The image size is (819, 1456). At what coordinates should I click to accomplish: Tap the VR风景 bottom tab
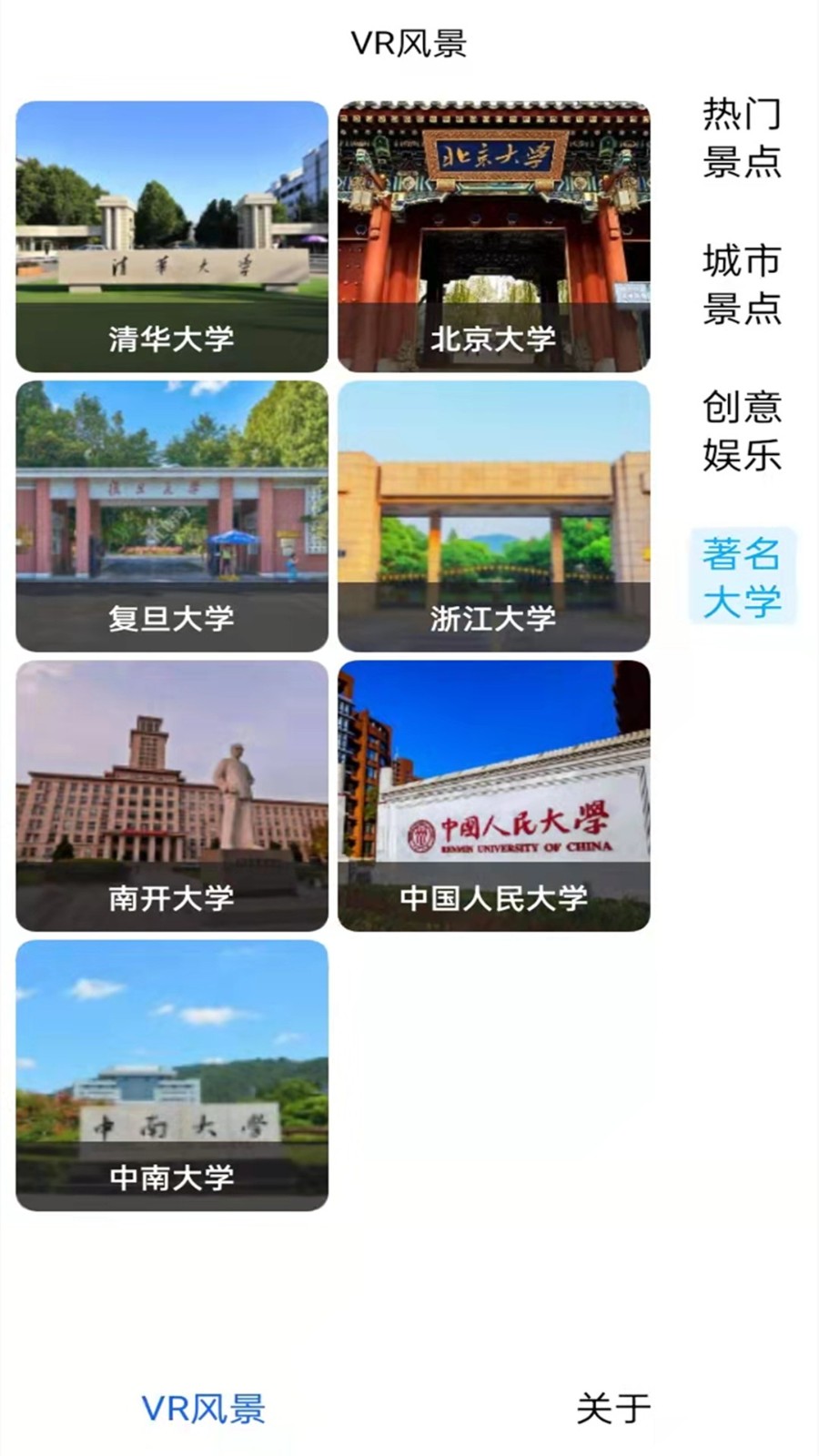click(x=204, y=1409)
